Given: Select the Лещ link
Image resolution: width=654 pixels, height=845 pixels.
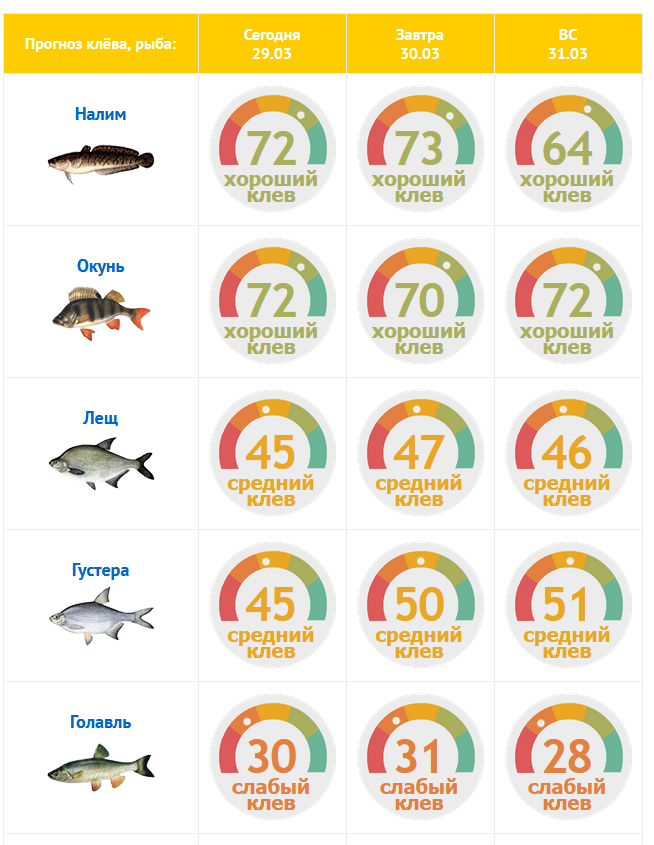Looking at the screenshot, I should click(x=100, y=418).
